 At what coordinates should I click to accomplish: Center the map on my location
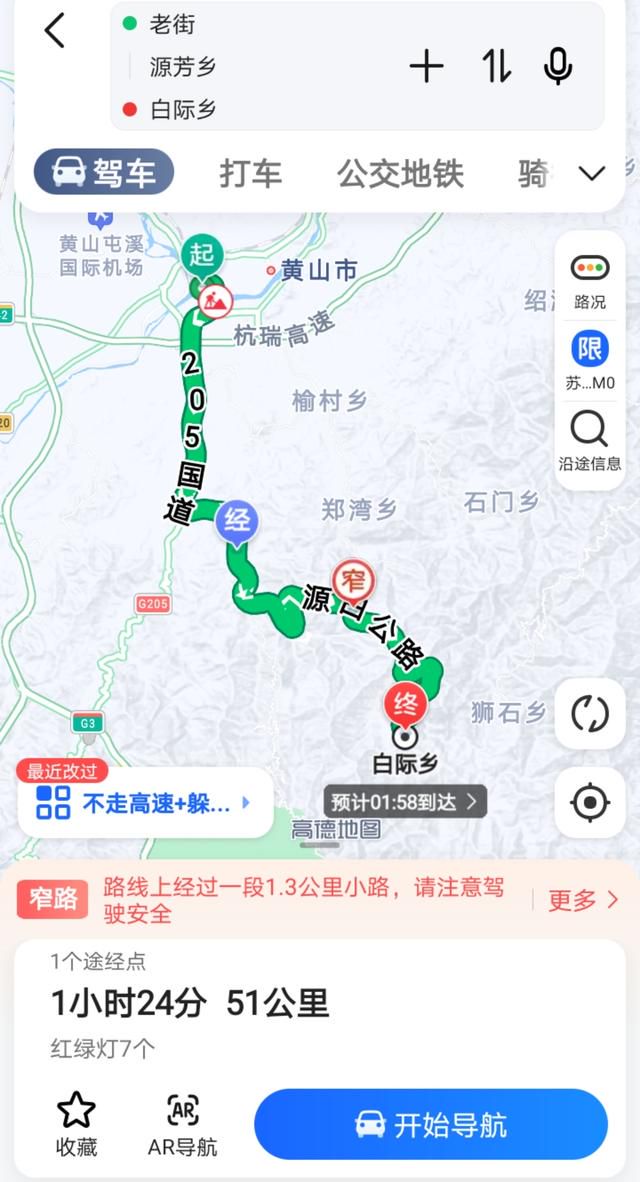click(x=589, y=802)
